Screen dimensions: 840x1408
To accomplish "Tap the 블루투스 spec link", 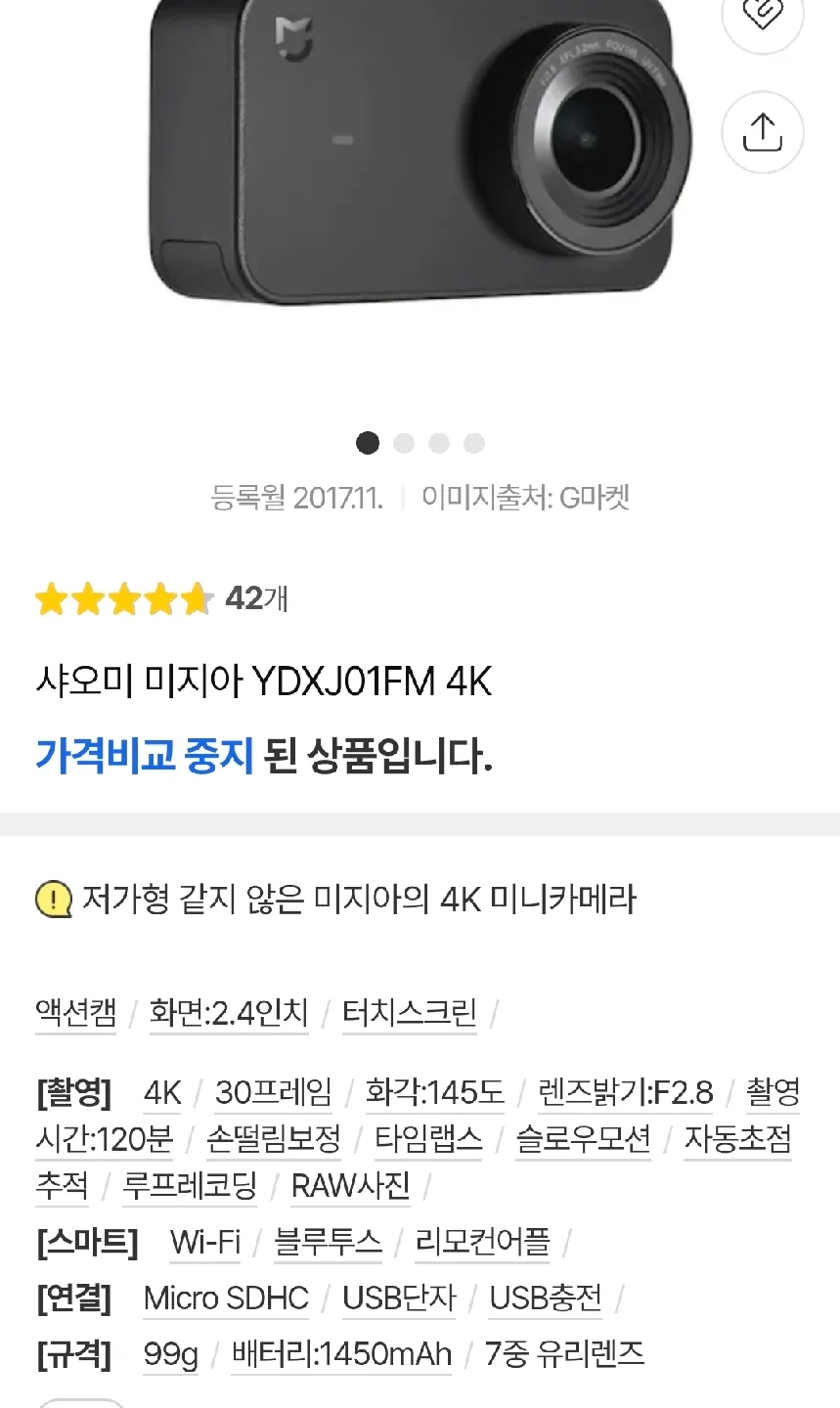I will 329,1242.
